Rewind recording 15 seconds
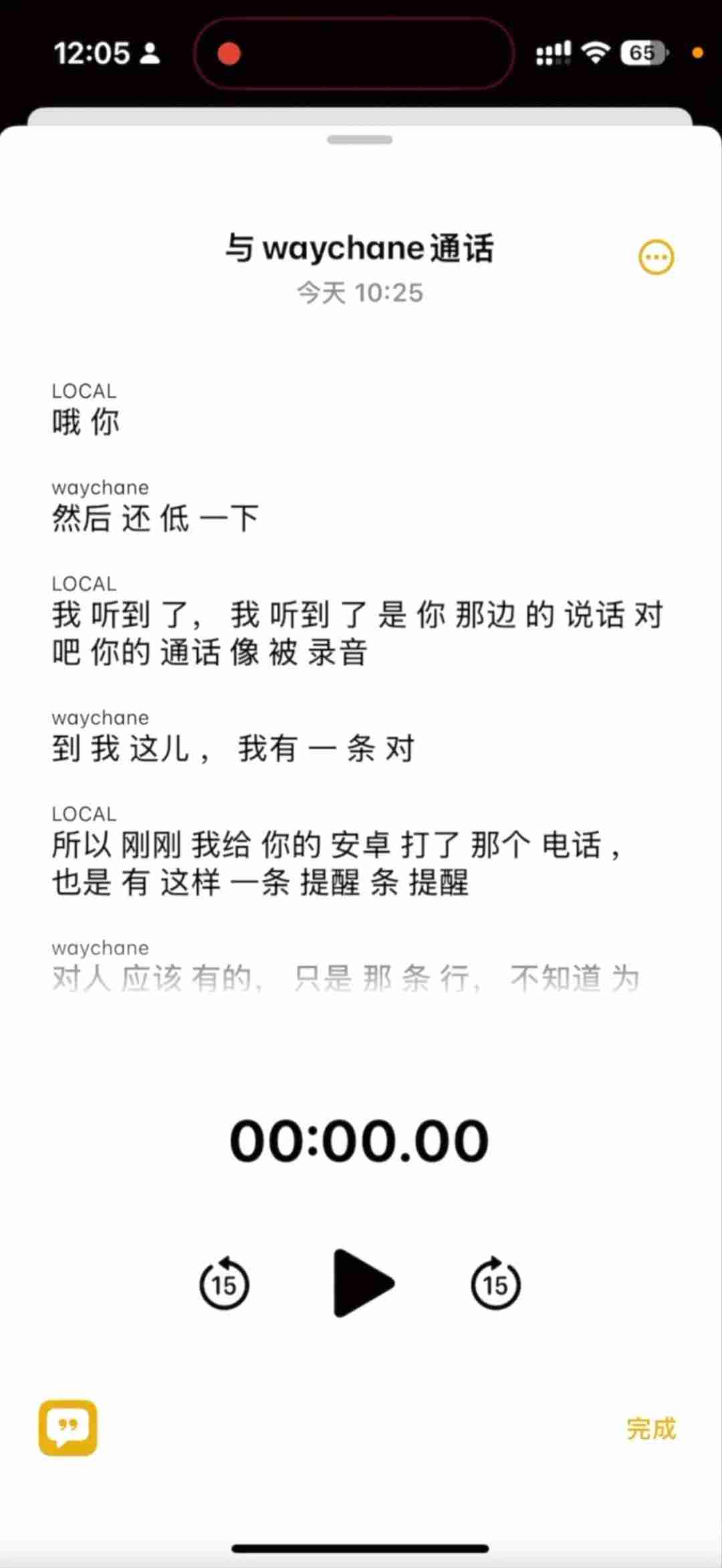Viewport: 722px width, 1568px height. point(225,1282)
